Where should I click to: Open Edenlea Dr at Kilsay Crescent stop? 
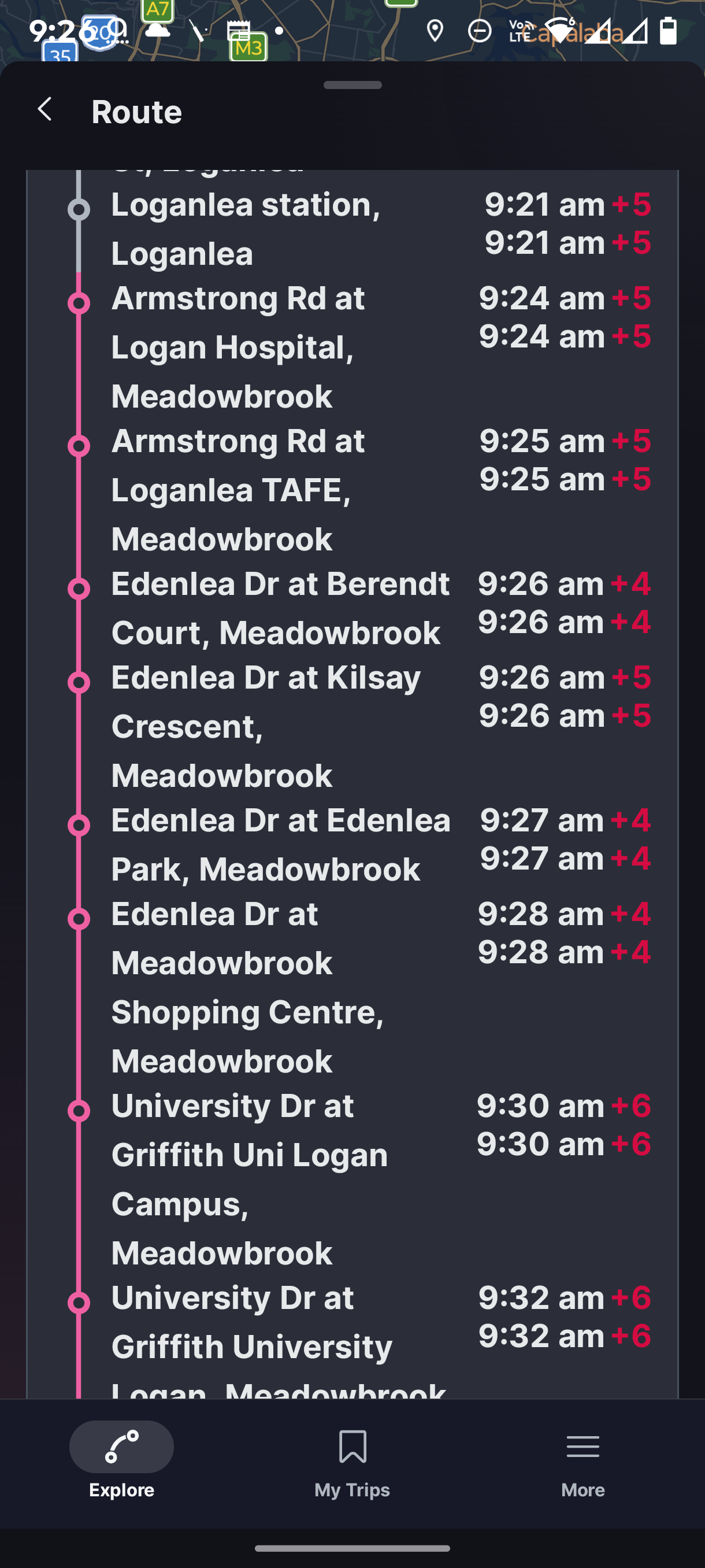click(353, 726)
